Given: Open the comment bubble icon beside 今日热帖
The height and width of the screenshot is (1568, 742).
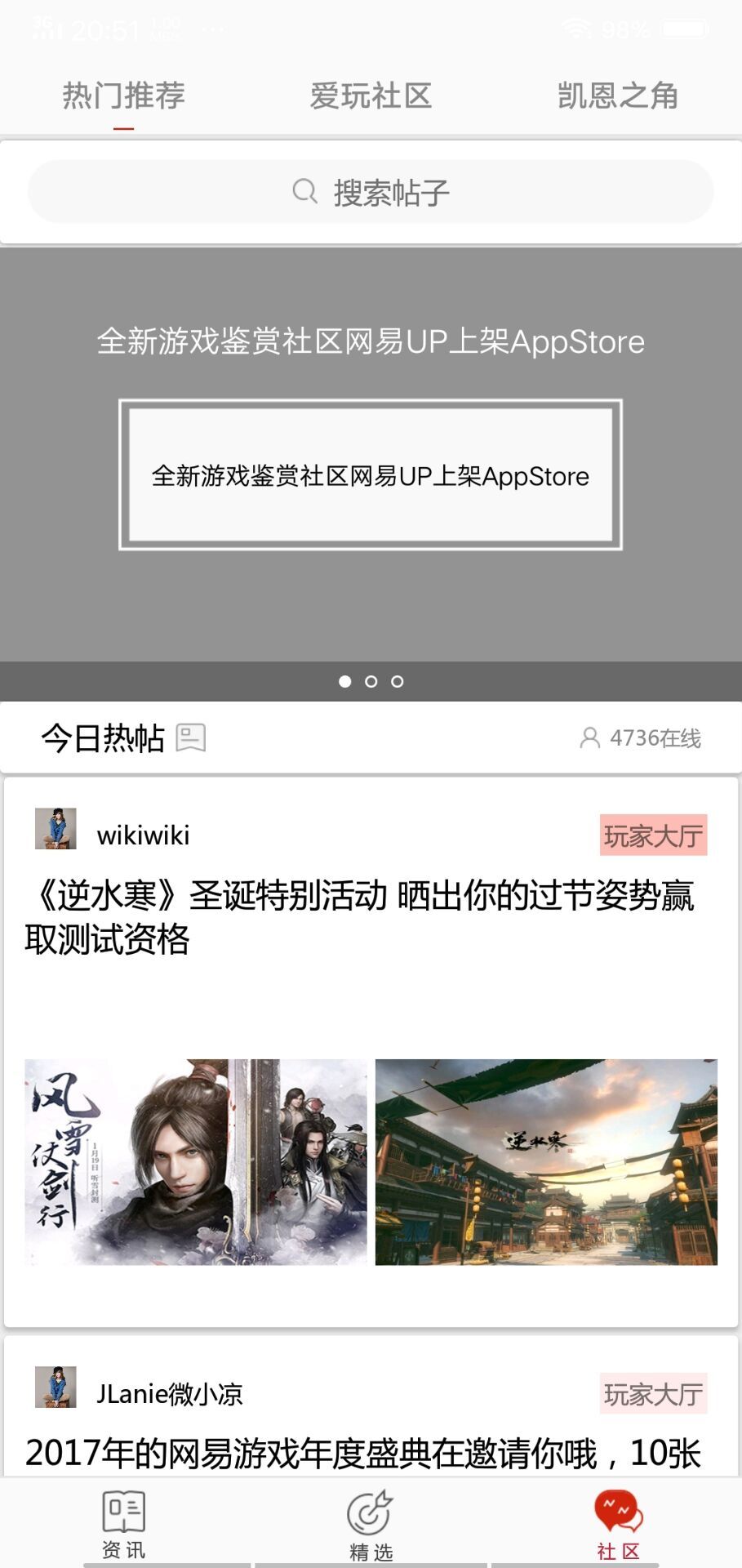Looking at the screenshot, I should point(192,736).
